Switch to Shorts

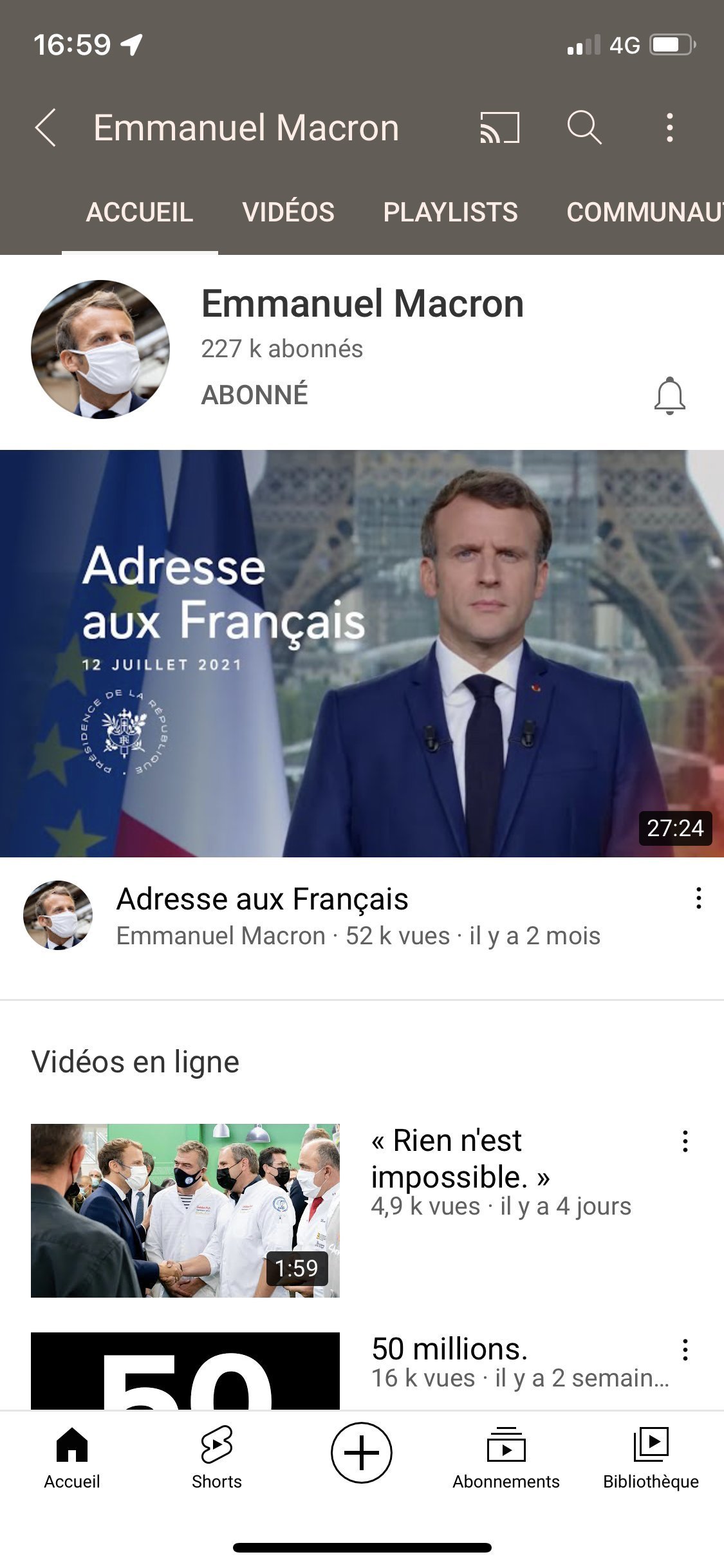click(x=217, y=1457)
